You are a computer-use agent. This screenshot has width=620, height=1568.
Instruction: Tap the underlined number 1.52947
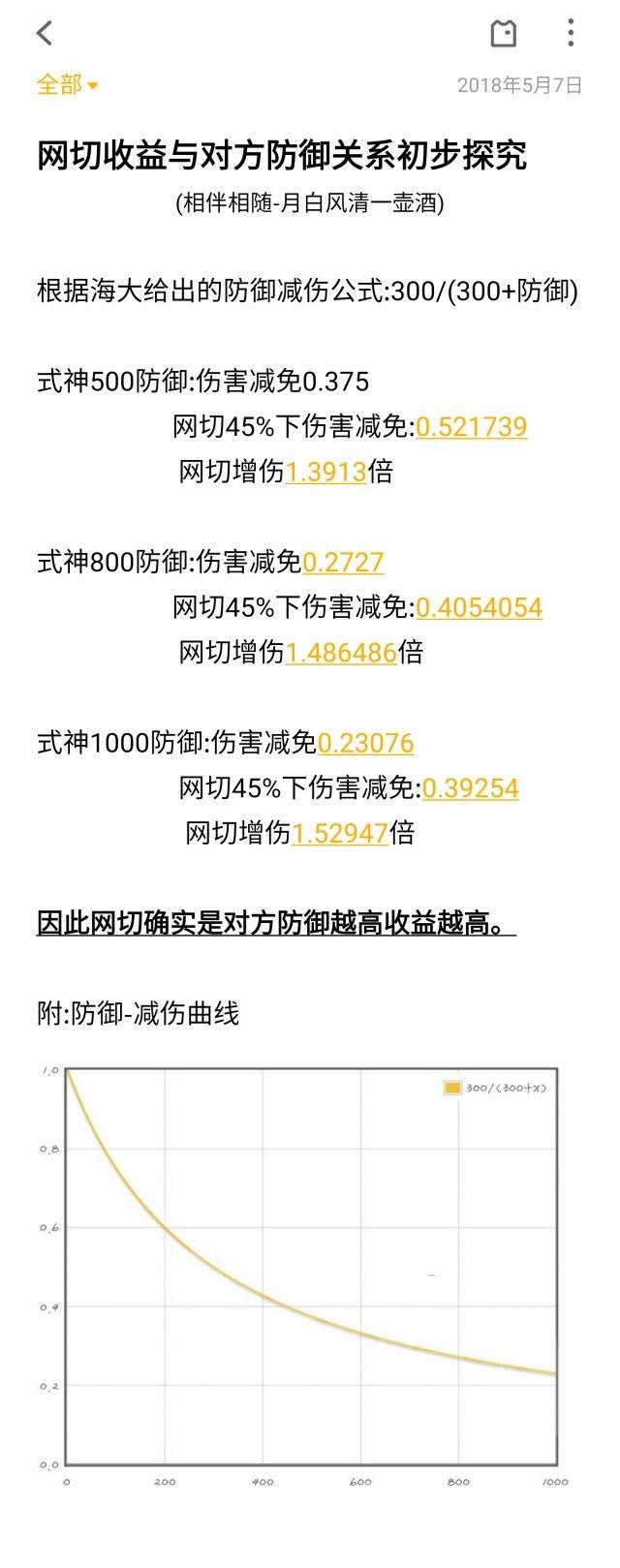(339, 833)
